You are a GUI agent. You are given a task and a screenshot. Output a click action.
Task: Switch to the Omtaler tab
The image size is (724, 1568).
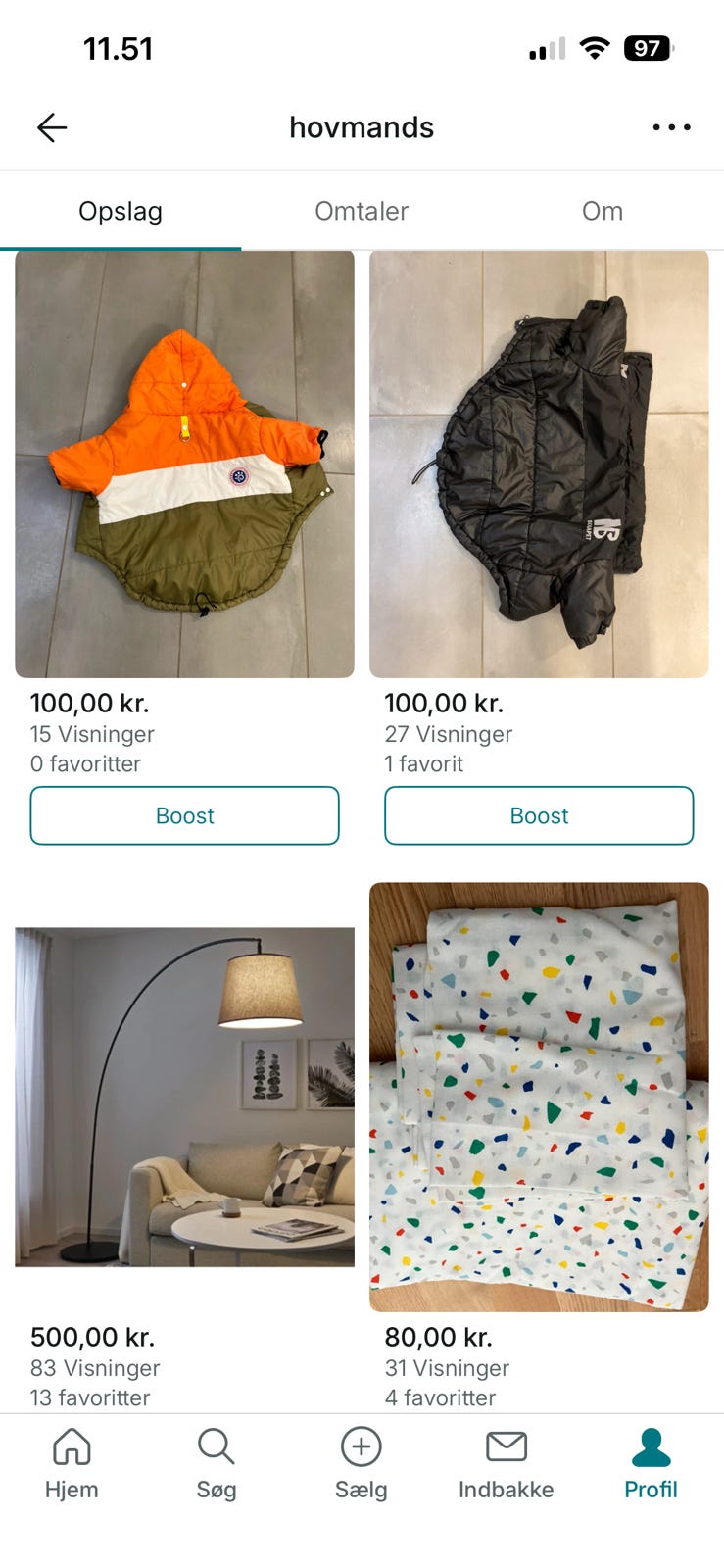tap(361, 211)
